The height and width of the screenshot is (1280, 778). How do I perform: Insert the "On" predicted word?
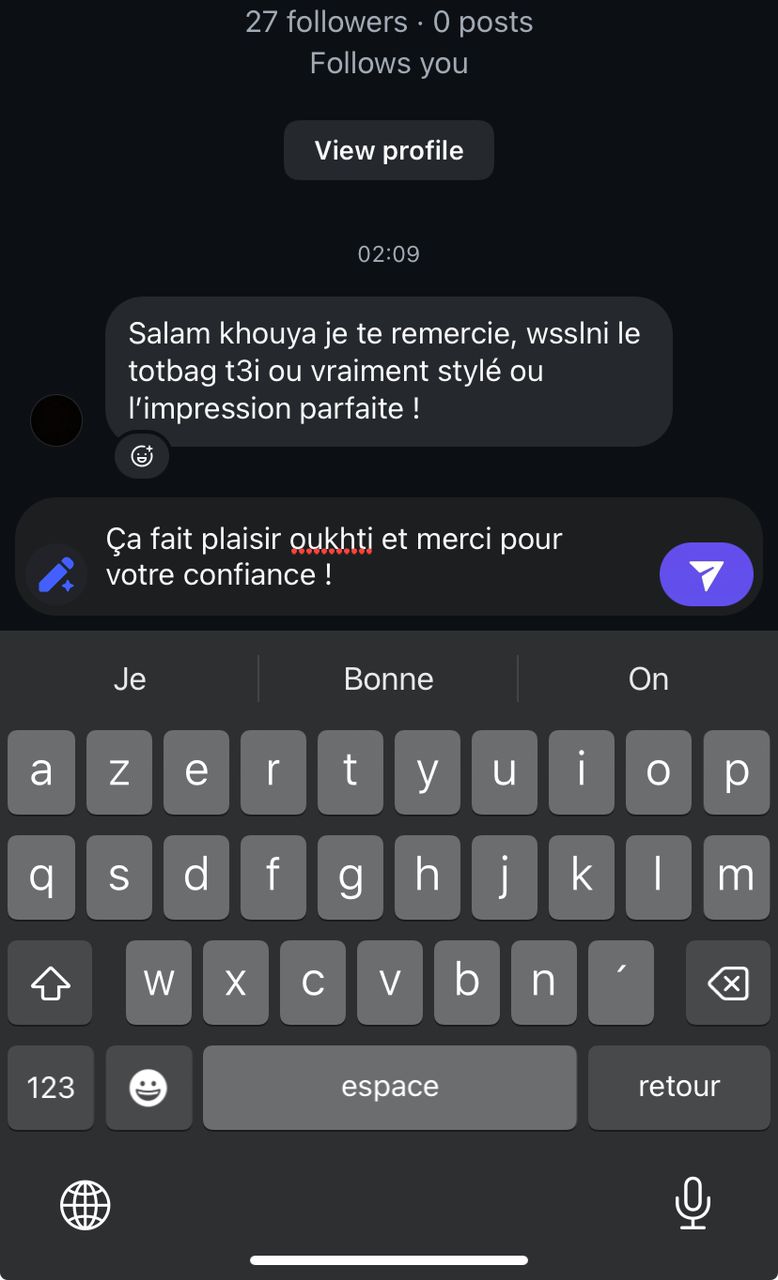pyautogui.click(x=647, y=679)
